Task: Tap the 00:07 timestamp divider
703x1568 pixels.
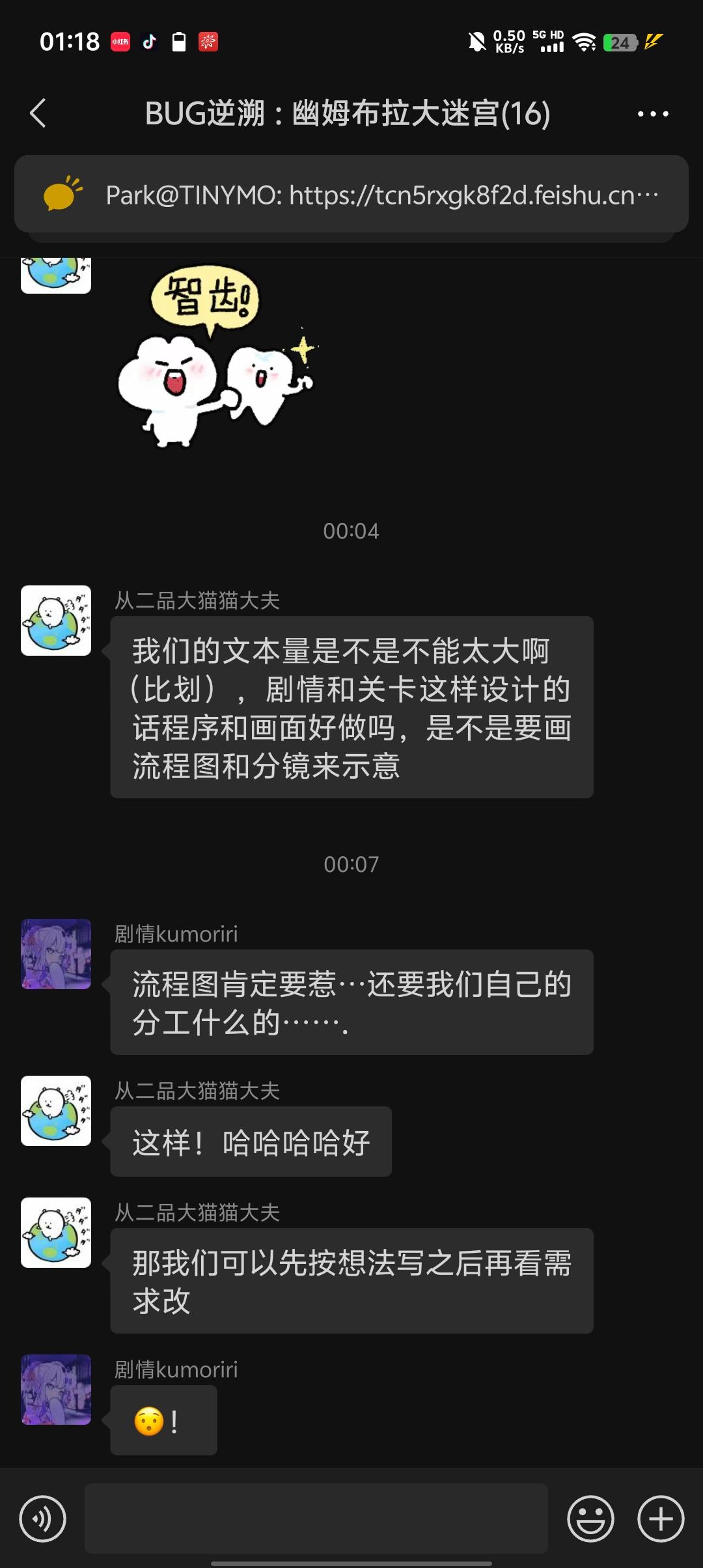Action: tap(351, 864)
